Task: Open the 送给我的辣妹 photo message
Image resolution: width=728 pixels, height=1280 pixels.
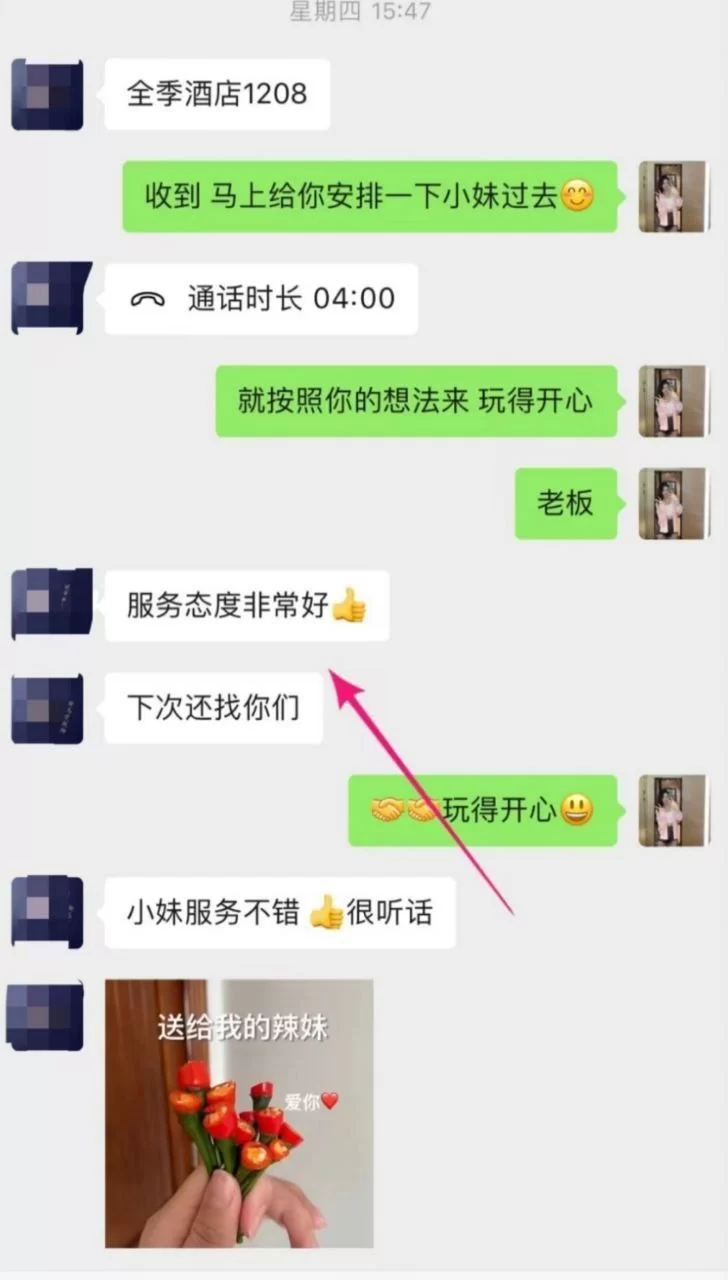Action: (239, 1113)
